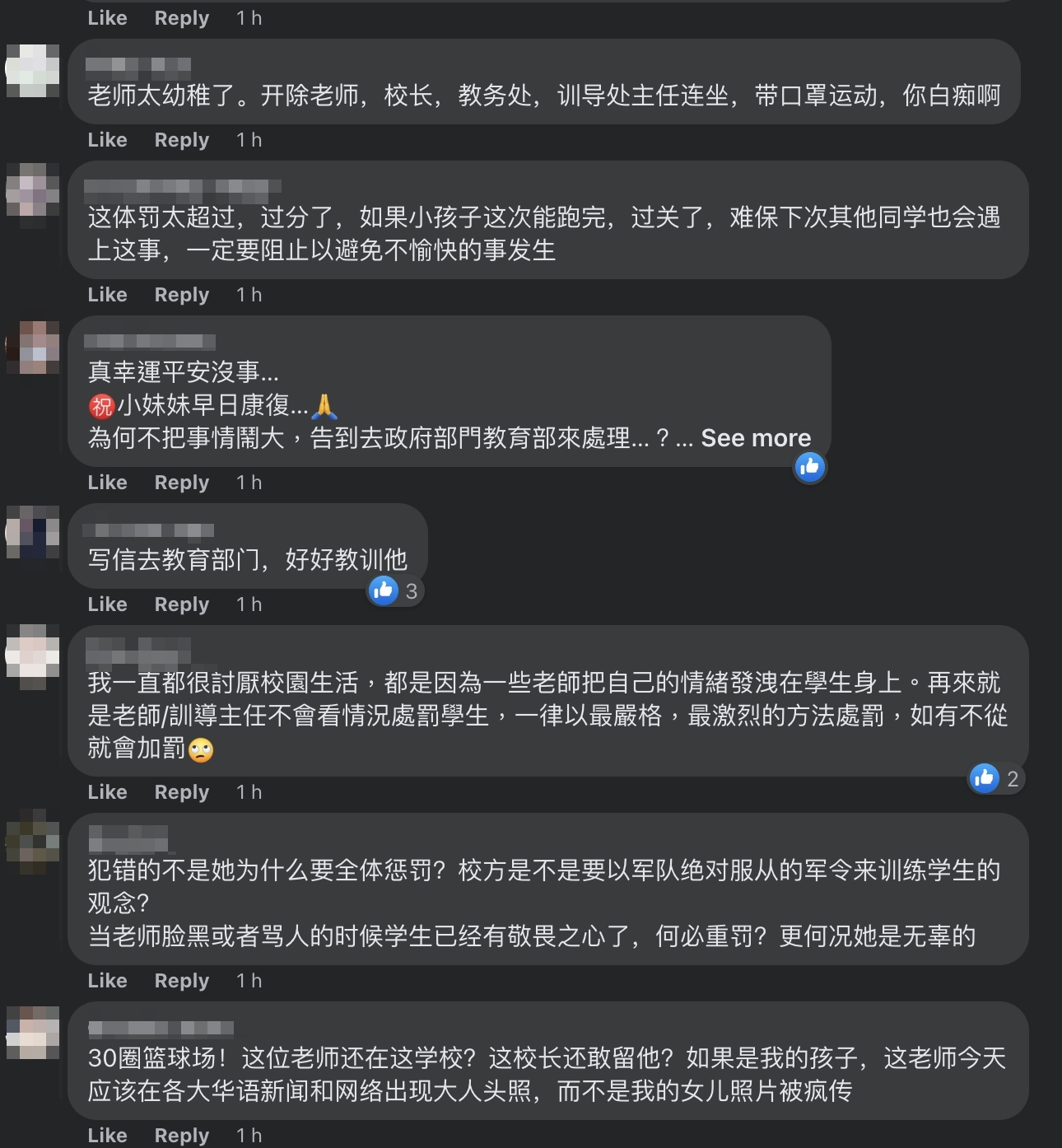1062x1148 pixels.
Task: Expand the comment with See more
Action: click(755, 438)
